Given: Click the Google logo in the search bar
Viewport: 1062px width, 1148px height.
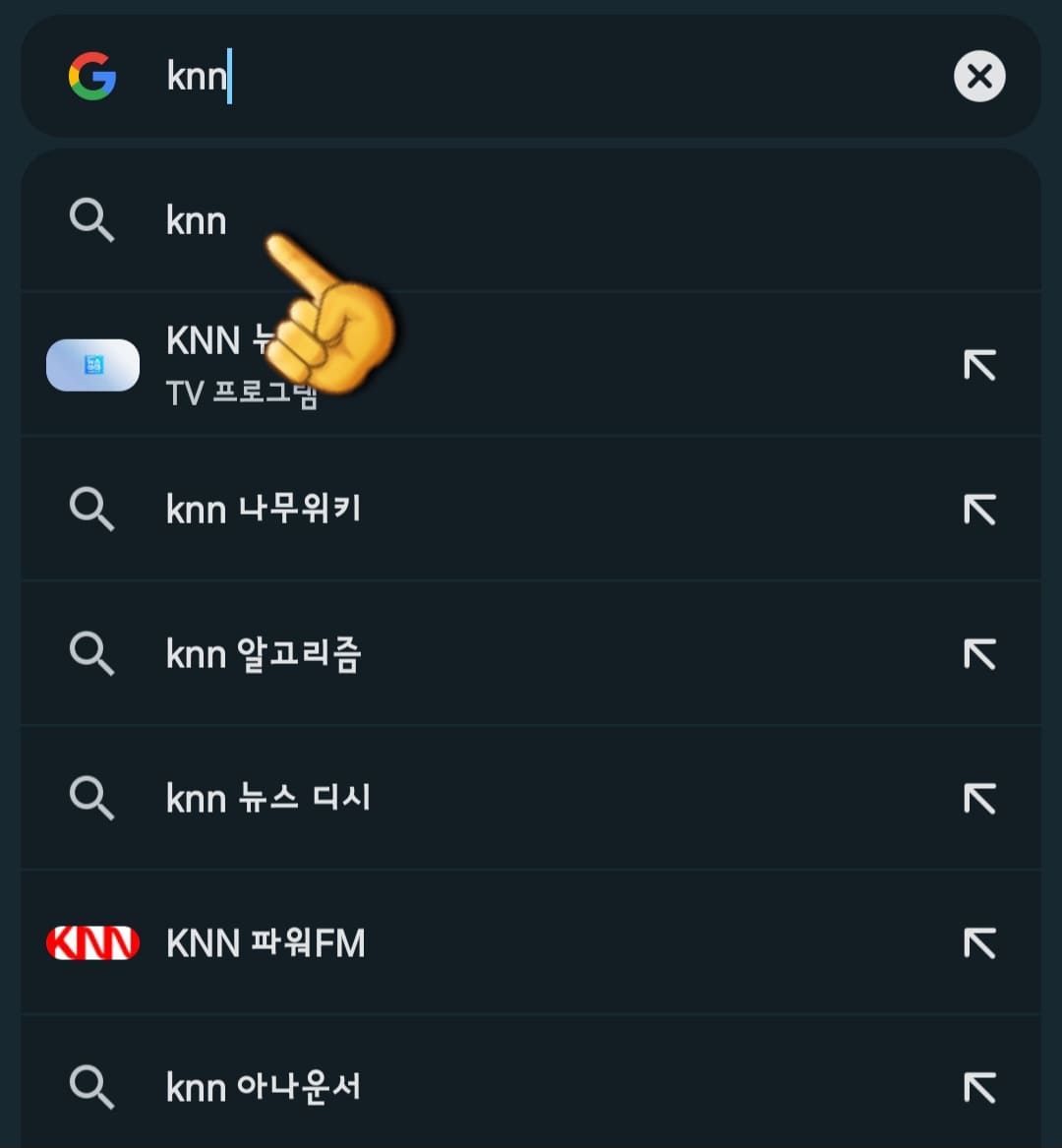Looking at the screenshot, I should pyautogui.click(x=92, y=76).
